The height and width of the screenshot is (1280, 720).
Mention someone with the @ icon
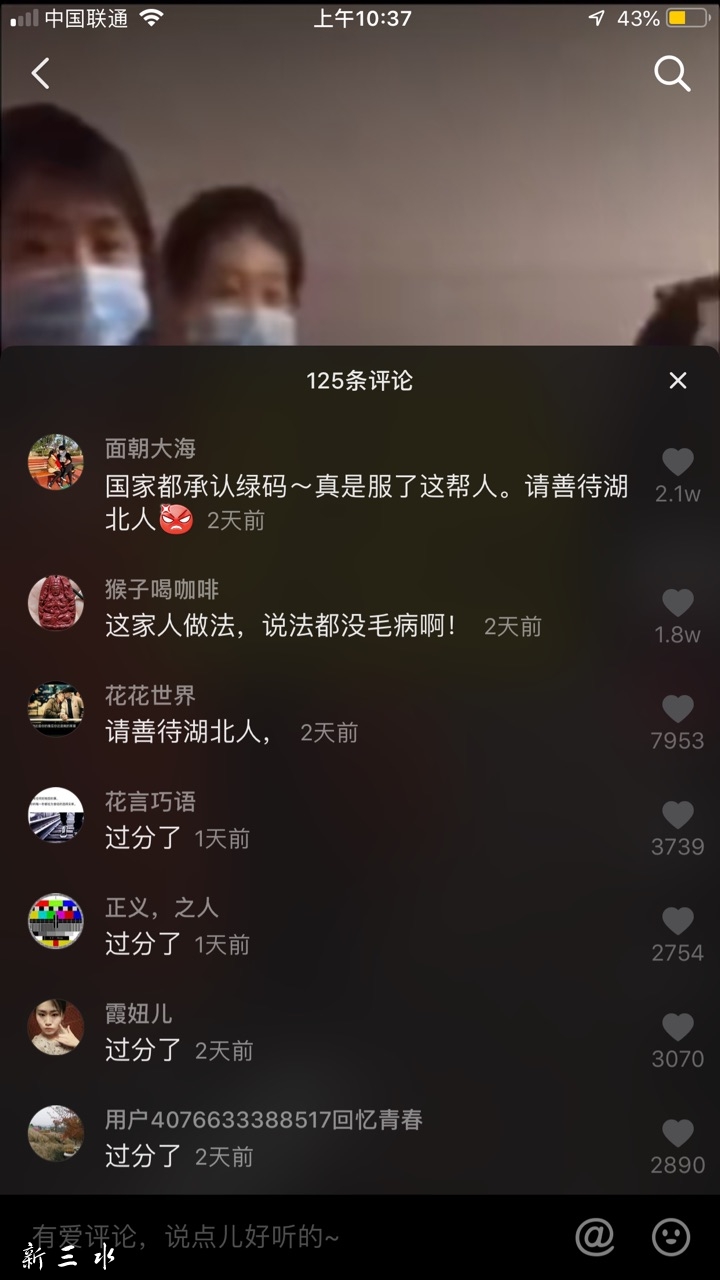pyautogui.click(x=595, y=1237)
